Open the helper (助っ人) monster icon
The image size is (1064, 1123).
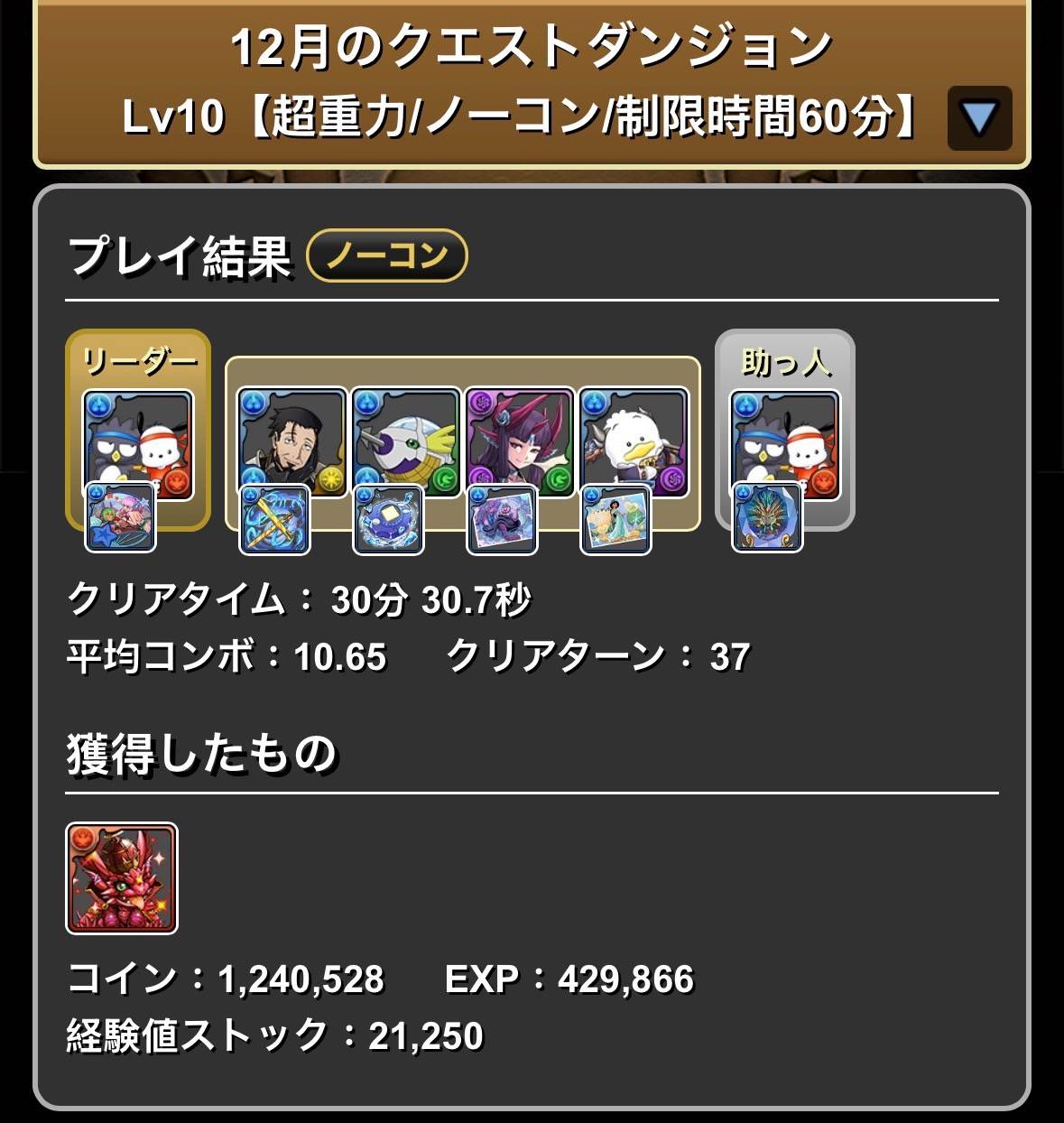[784, 443]
